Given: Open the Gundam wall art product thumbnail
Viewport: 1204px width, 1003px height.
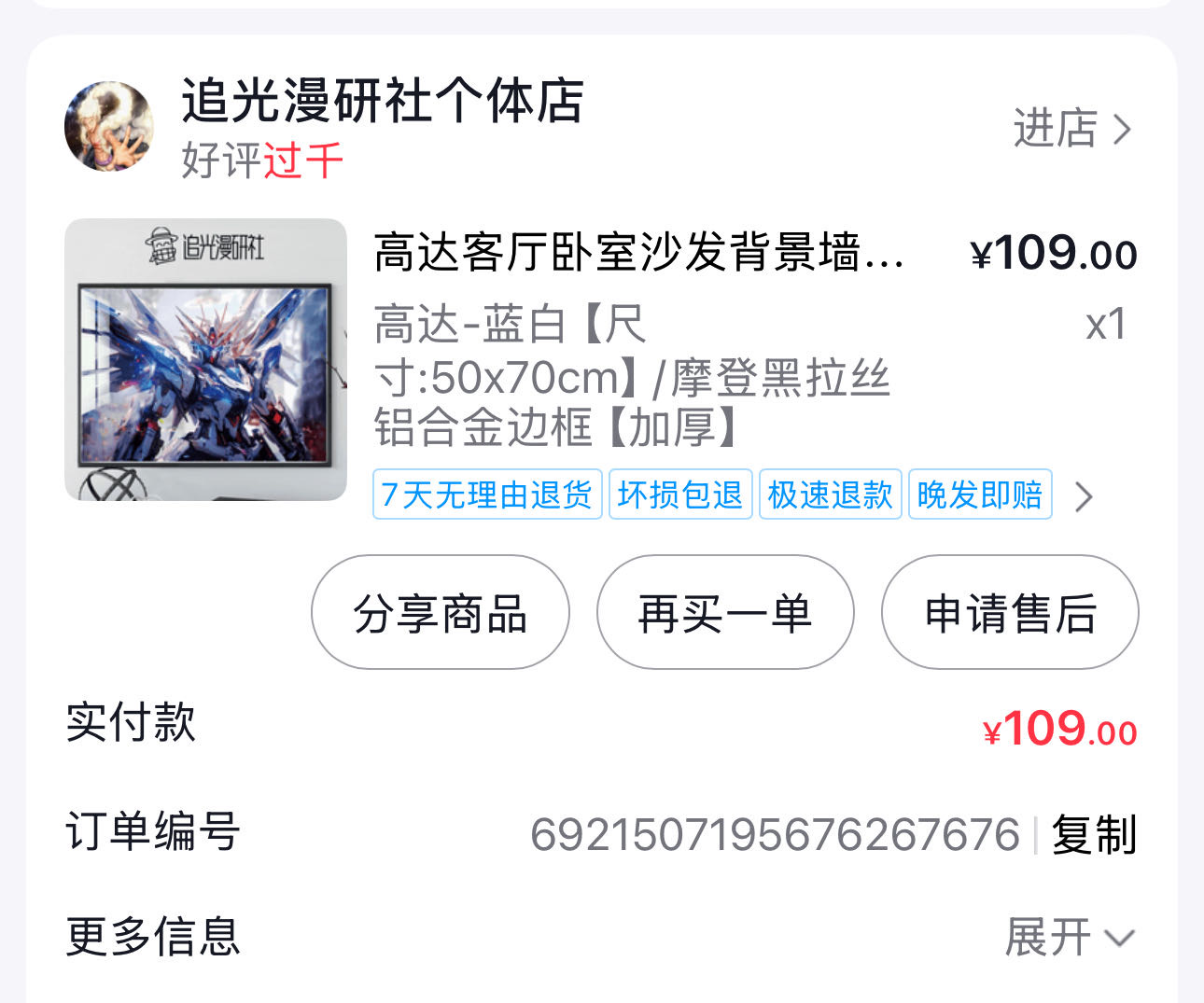Looking at the screenshot, I should click(205, 359).
